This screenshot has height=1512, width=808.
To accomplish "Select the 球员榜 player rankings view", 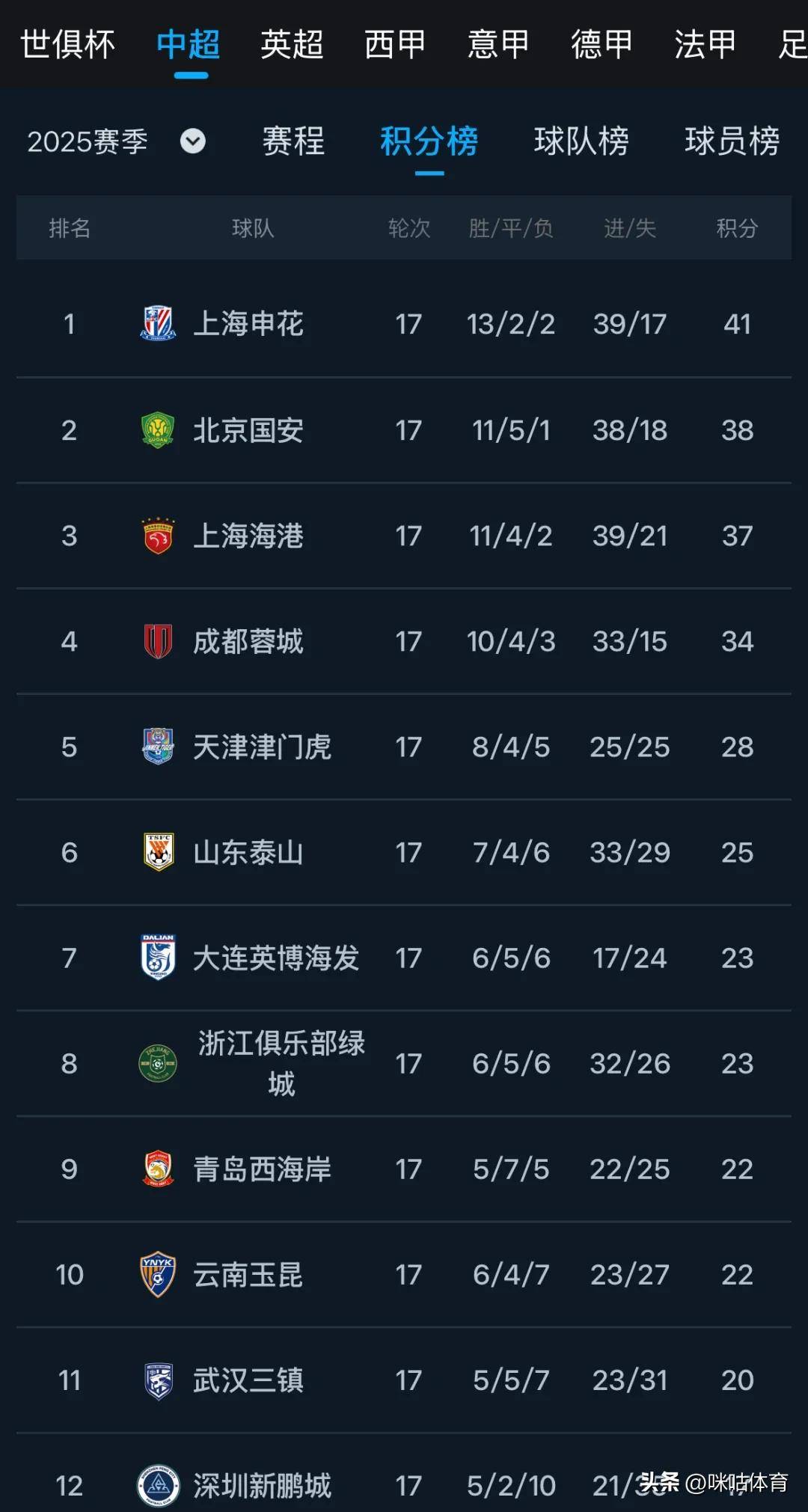I will click(731, 142).
